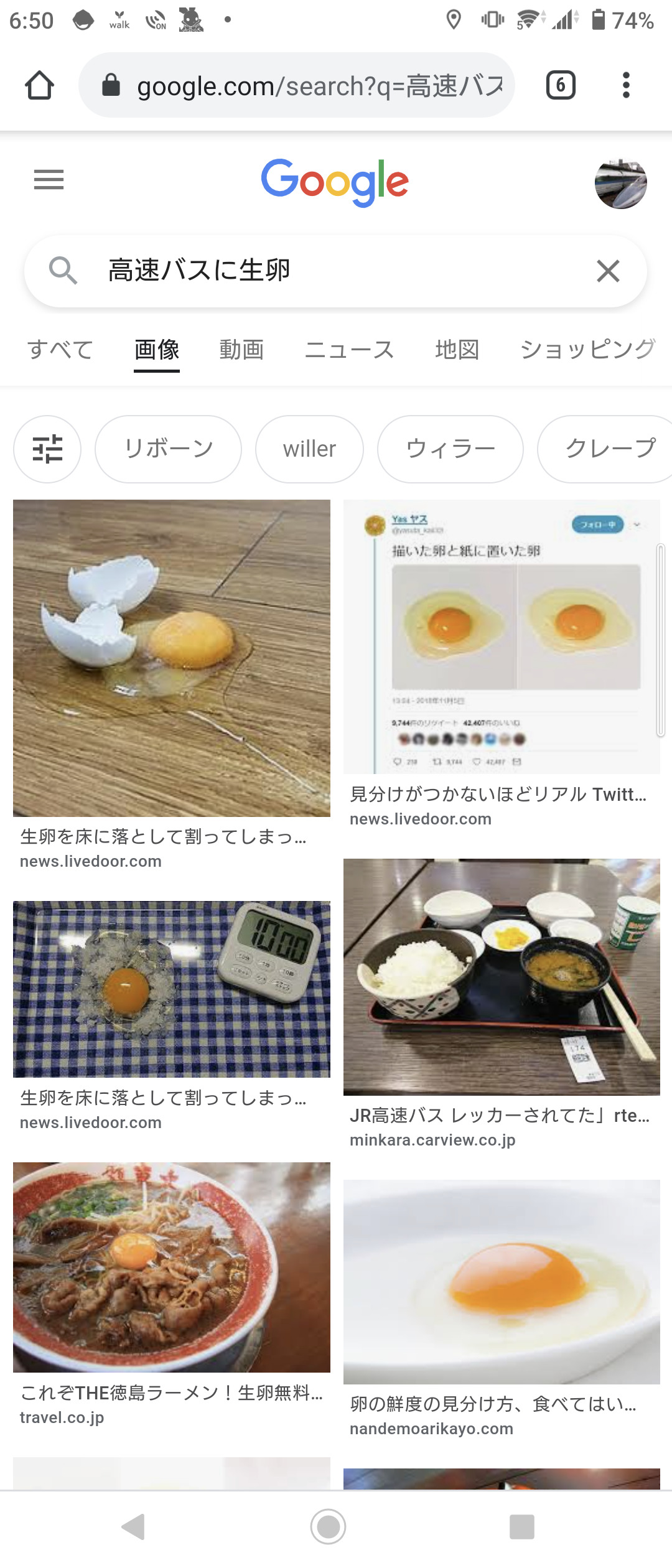Clear the search box text

[x=608, y=271]
